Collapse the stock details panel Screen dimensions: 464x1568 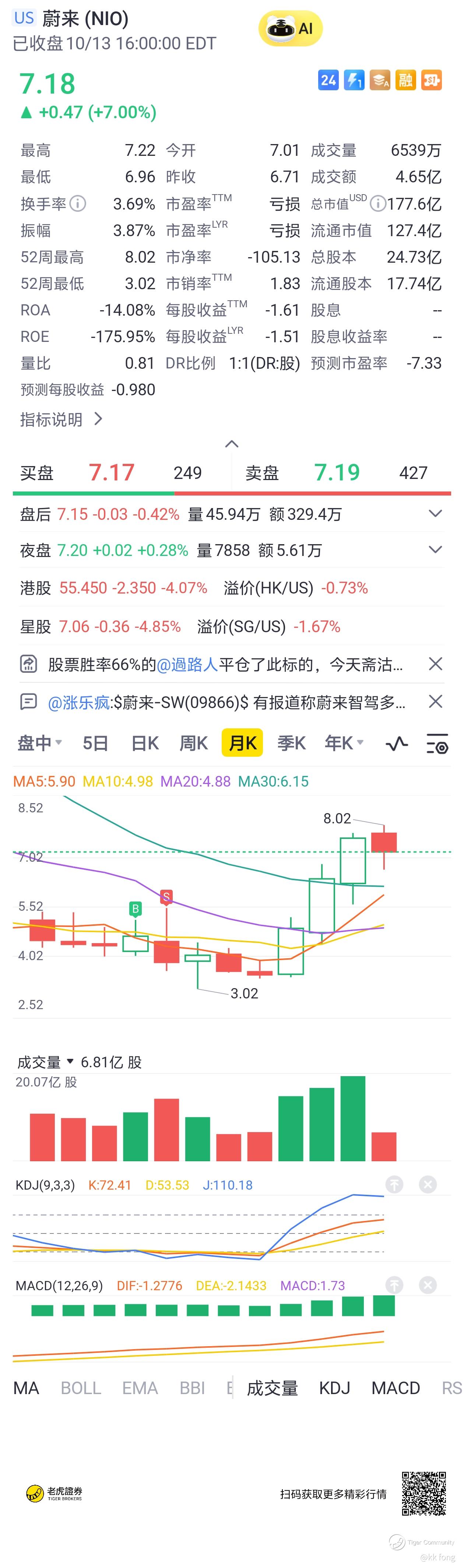tap(232, 444)
